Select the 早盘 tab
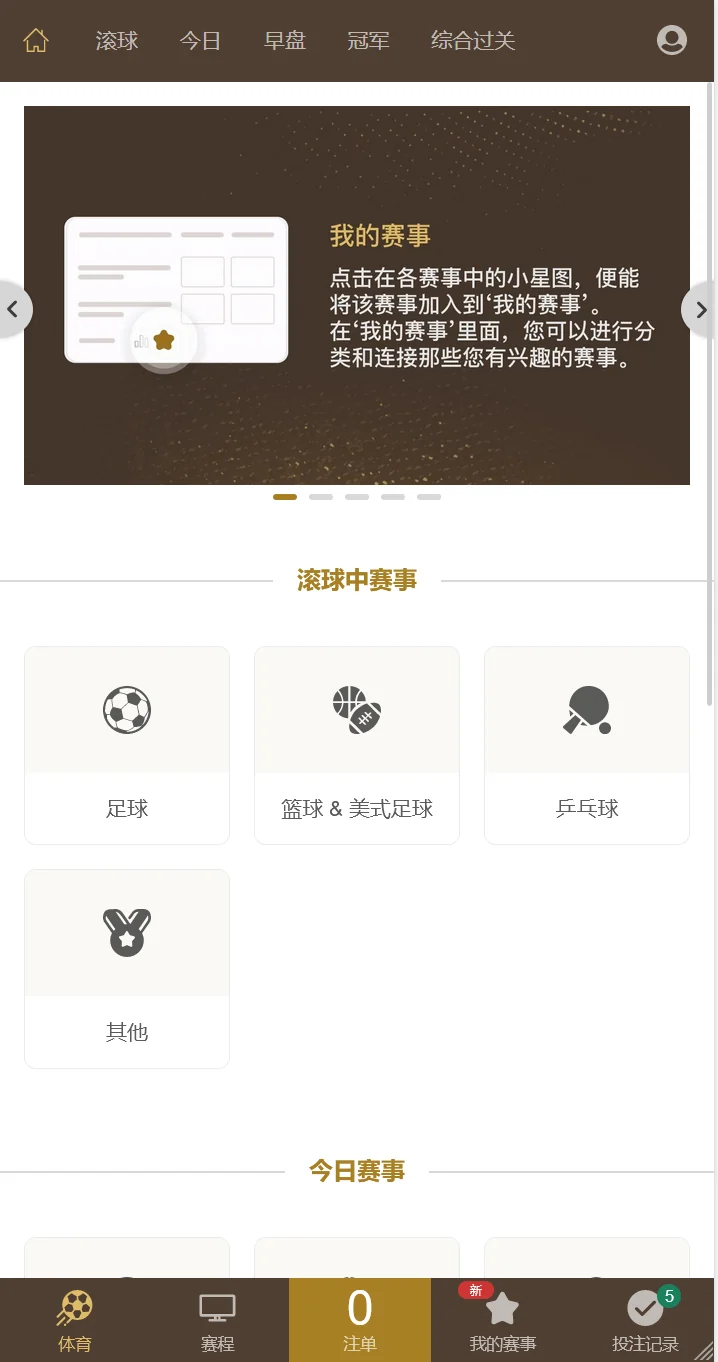The height and width of the screenshot is (1362, 718). tap(285, 41)
